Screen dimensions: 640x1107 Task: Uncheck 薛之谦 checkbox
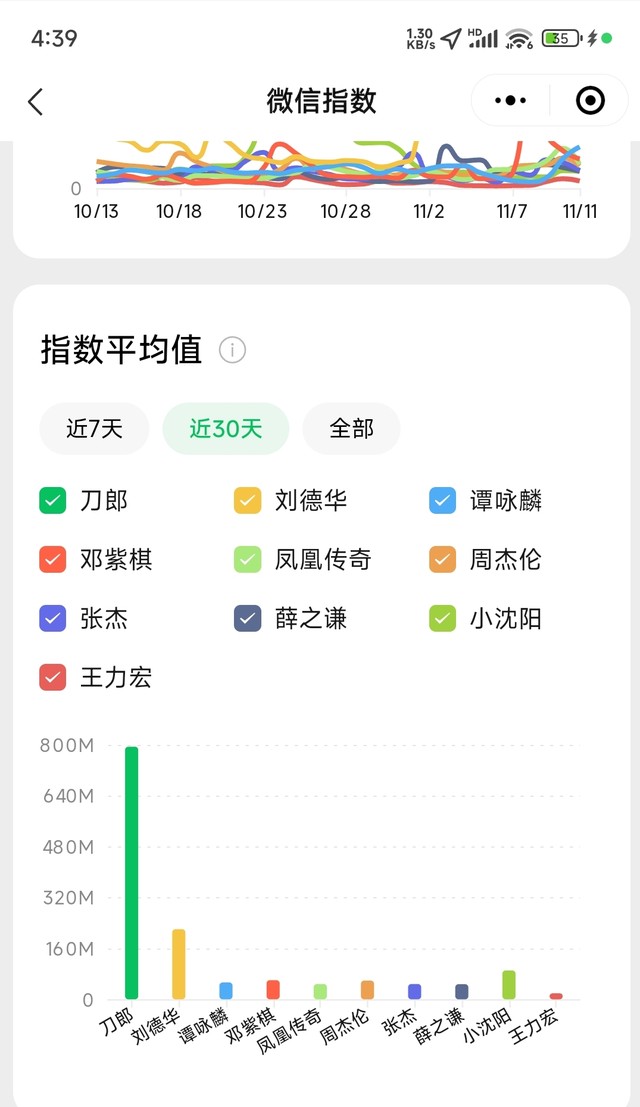point(248,618)
